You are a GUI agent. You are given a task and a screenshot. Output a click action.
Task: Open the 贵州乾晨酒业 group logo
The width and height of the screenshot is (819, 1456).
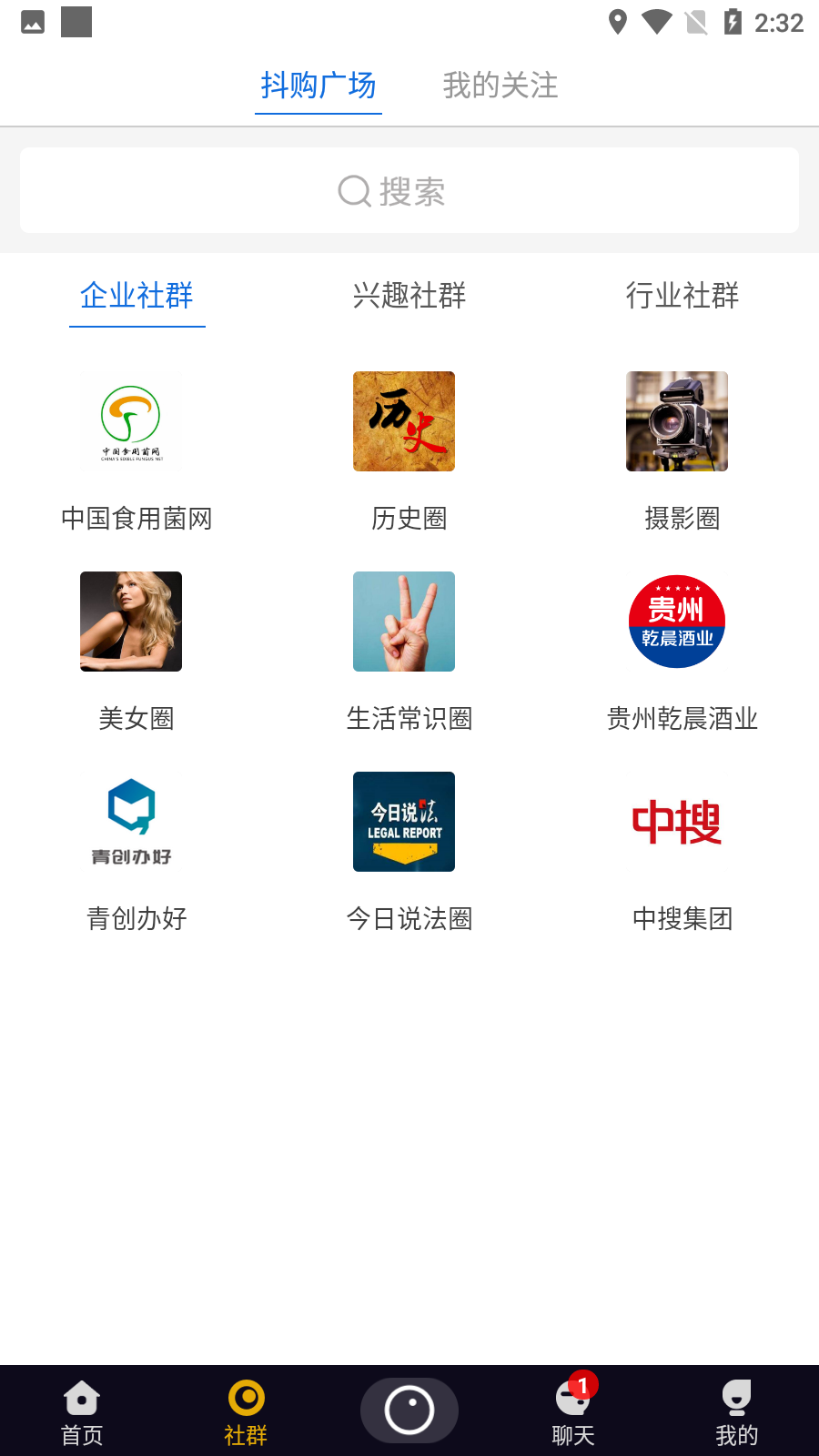pyautogui.click(x=676, y=622)
